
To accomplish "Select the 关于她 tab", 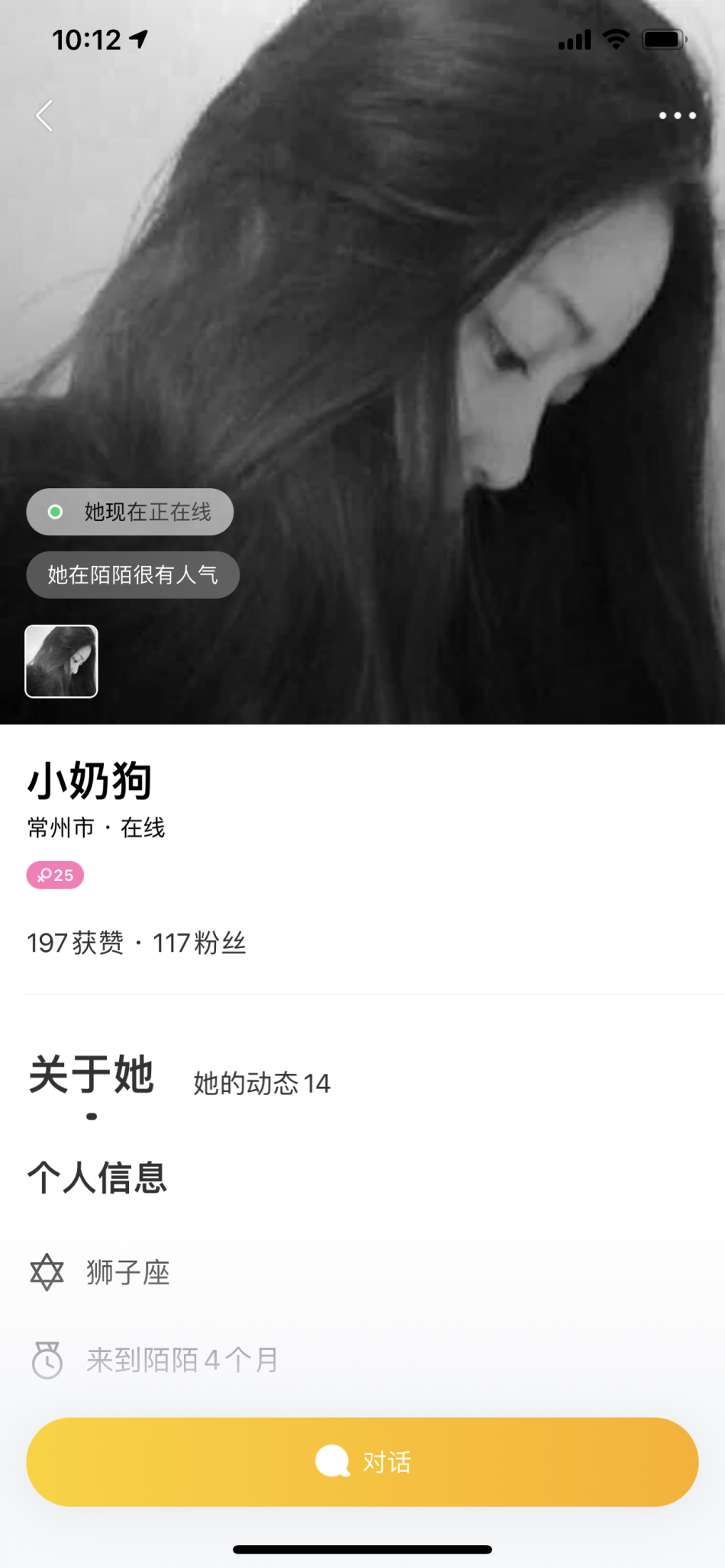I will click(x=92, y=1075).
